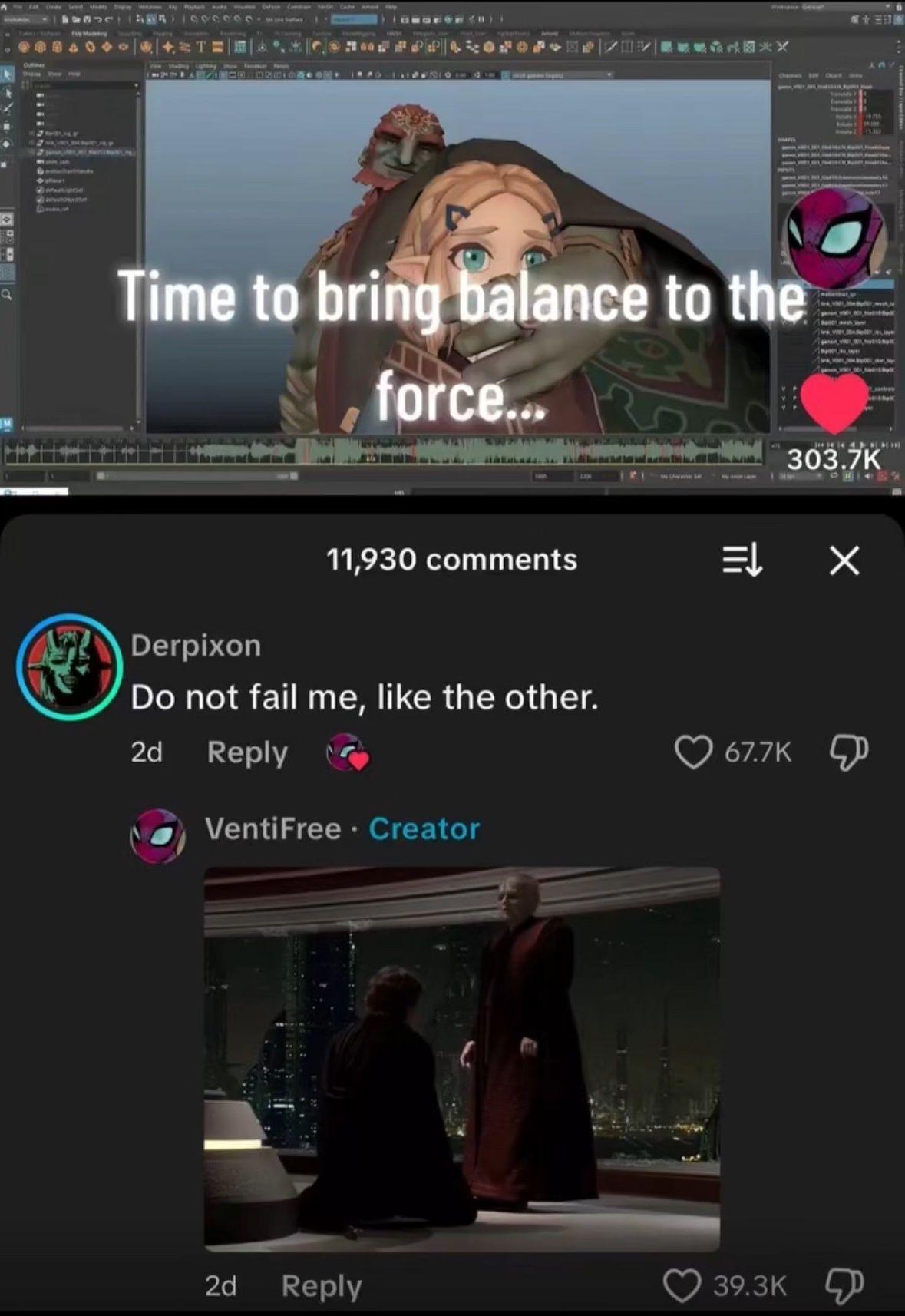This screenshot has width=905, height=1316.
Task: View the image in VentiFree's reply
Action: [461, 1058]
